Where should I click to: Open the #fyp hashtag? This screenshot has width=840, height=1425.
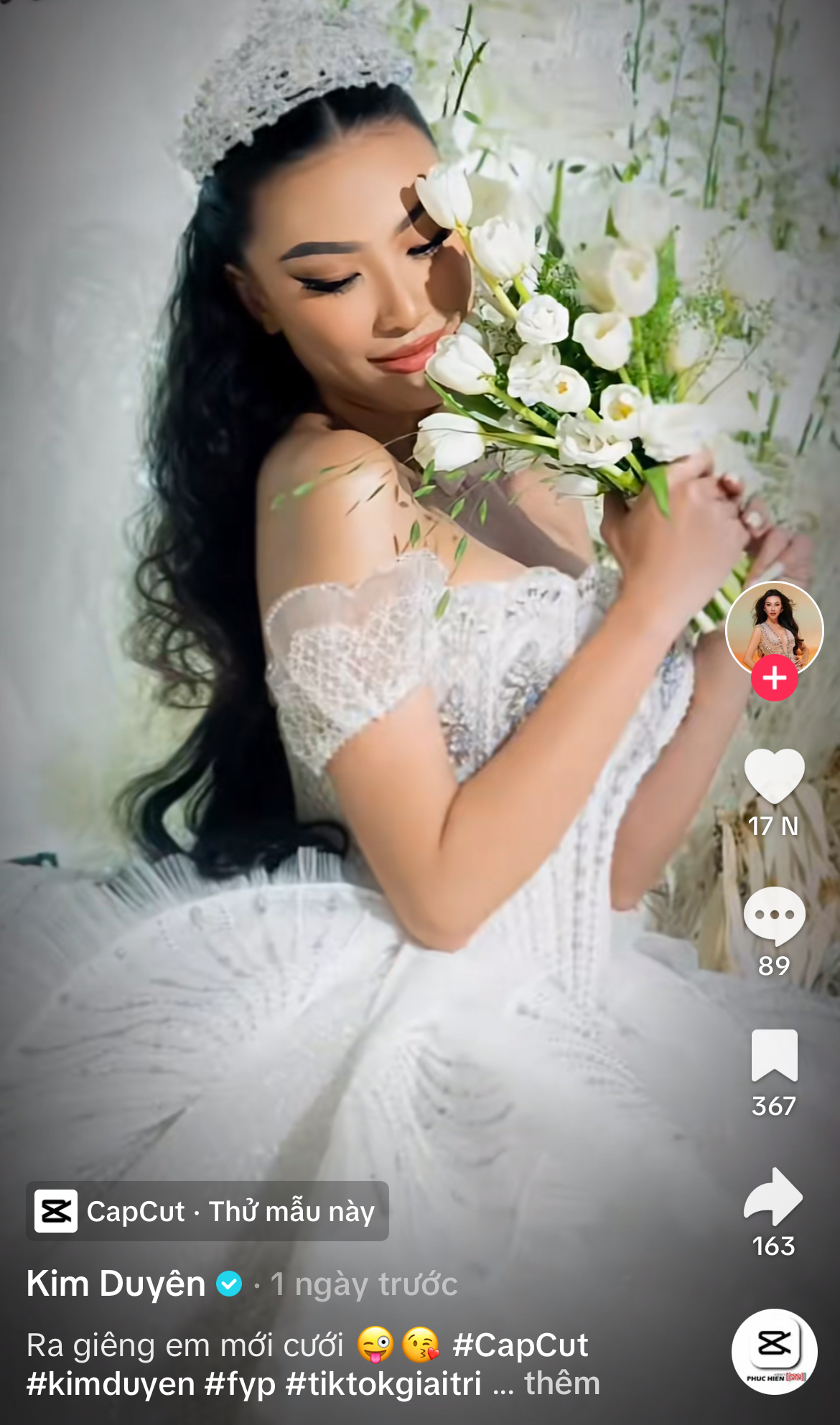(x=240, y=1384)
